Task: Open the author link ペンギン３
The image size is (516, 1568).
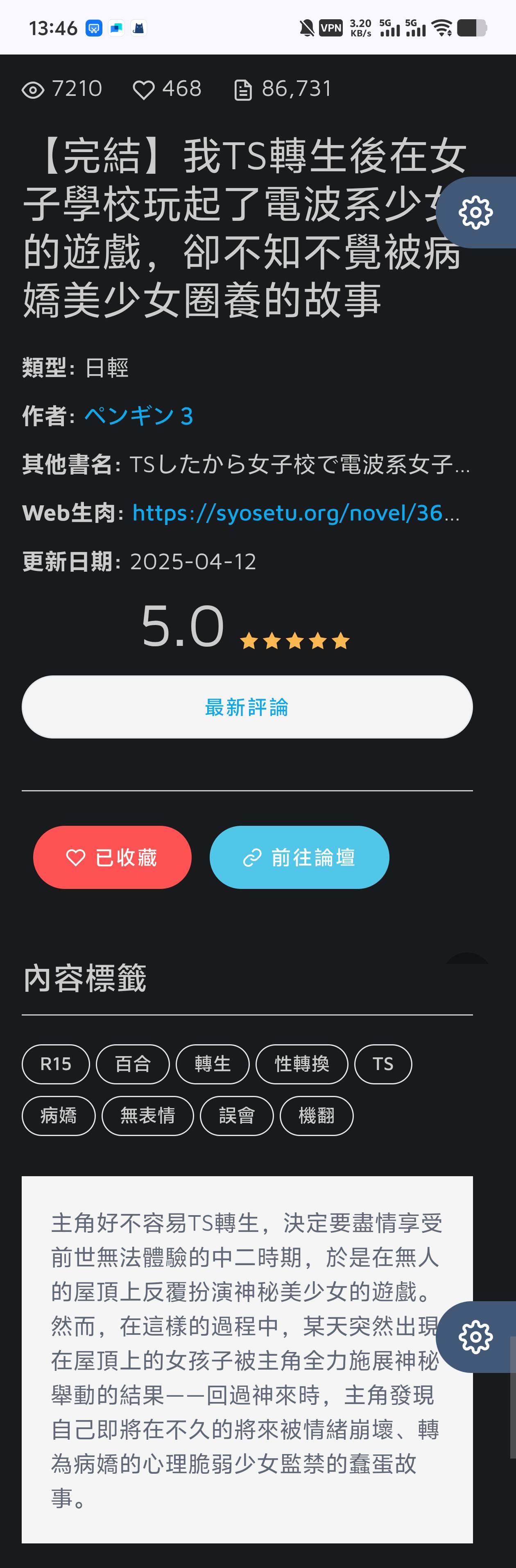Action: pyautogui.click(x=139, y=416)
